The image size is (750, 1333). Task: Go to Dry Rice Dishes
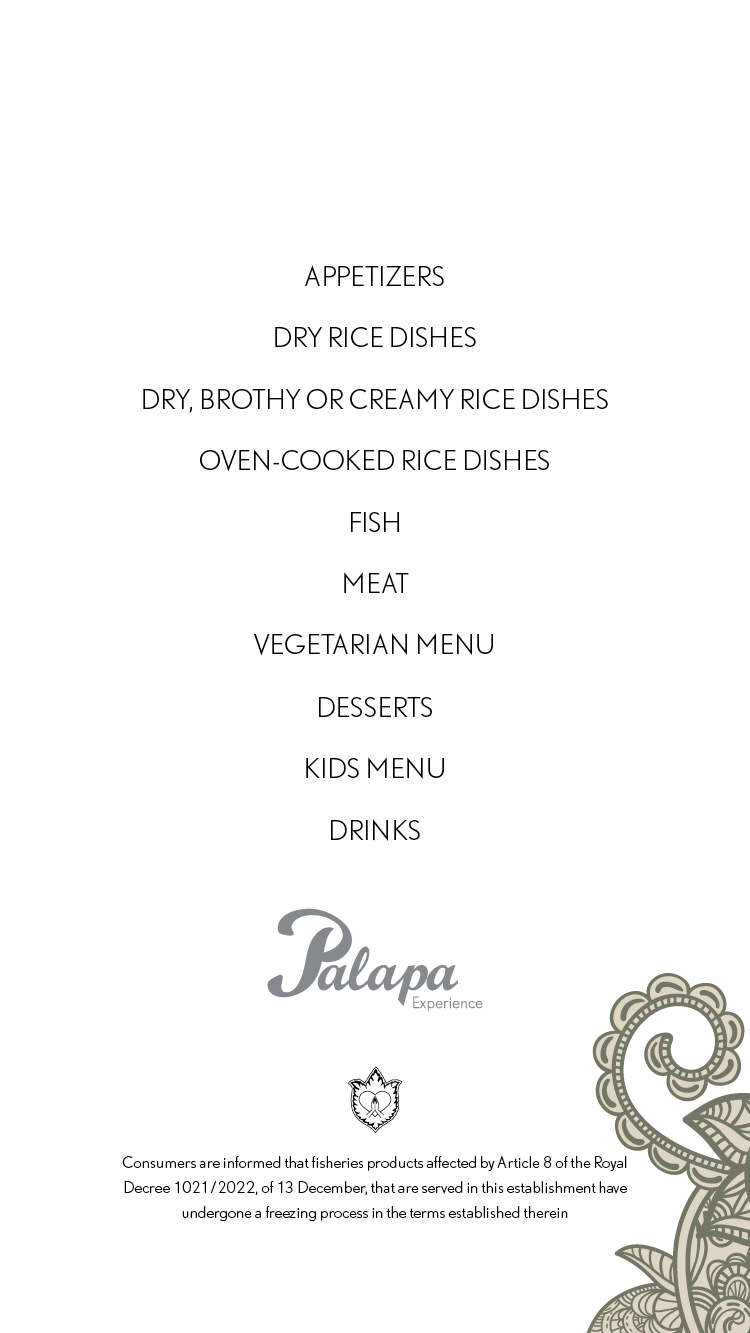(374, 338)
